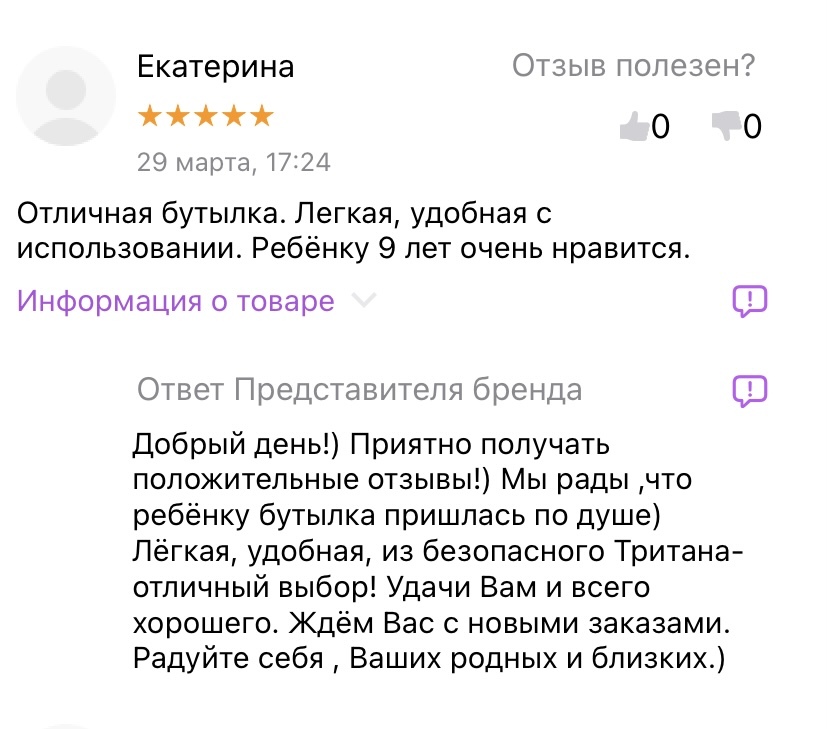
Task: Mark Екатерина's review as helpful with thumbs up
Action: pyautogui.click(x=634, y=126)
